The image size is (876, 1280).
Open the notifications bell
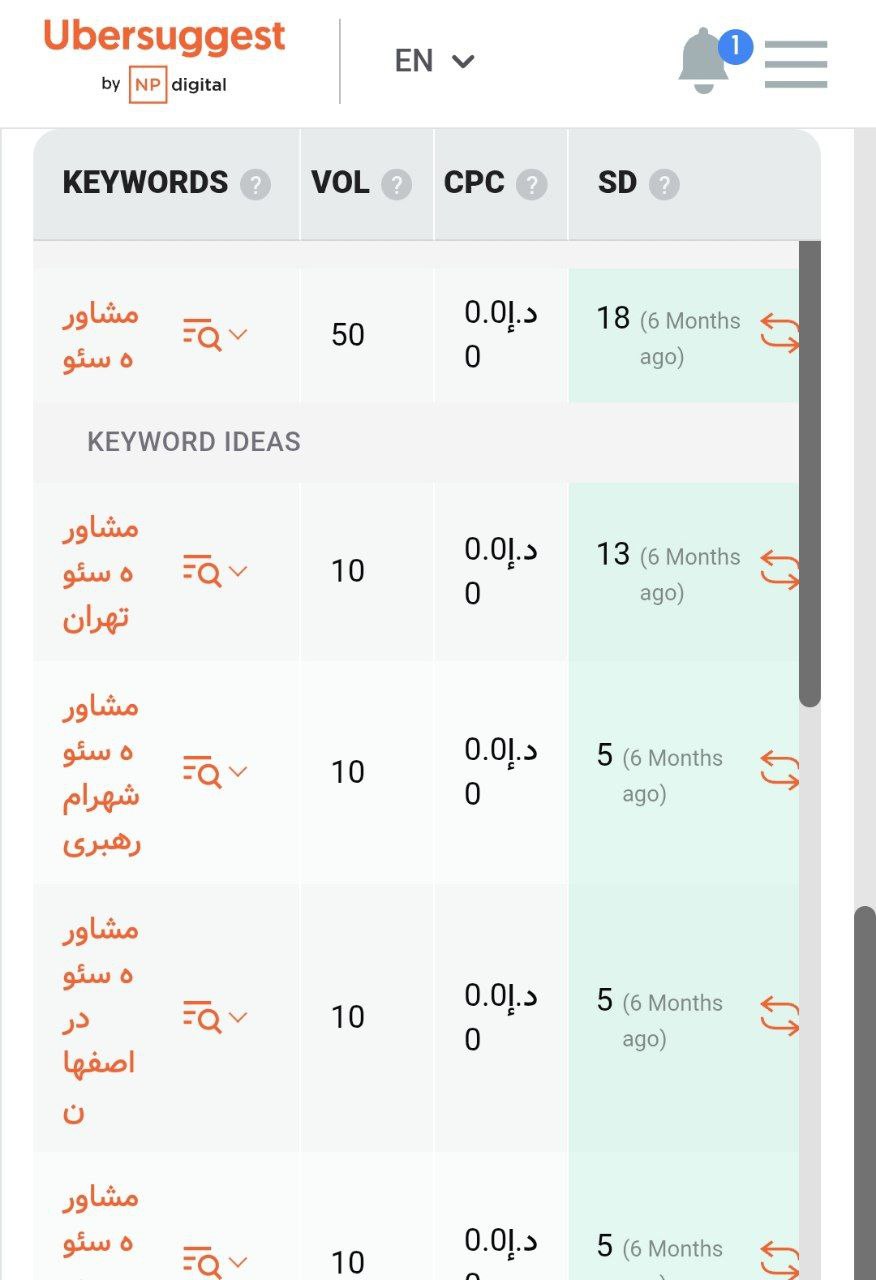(704, 62)
